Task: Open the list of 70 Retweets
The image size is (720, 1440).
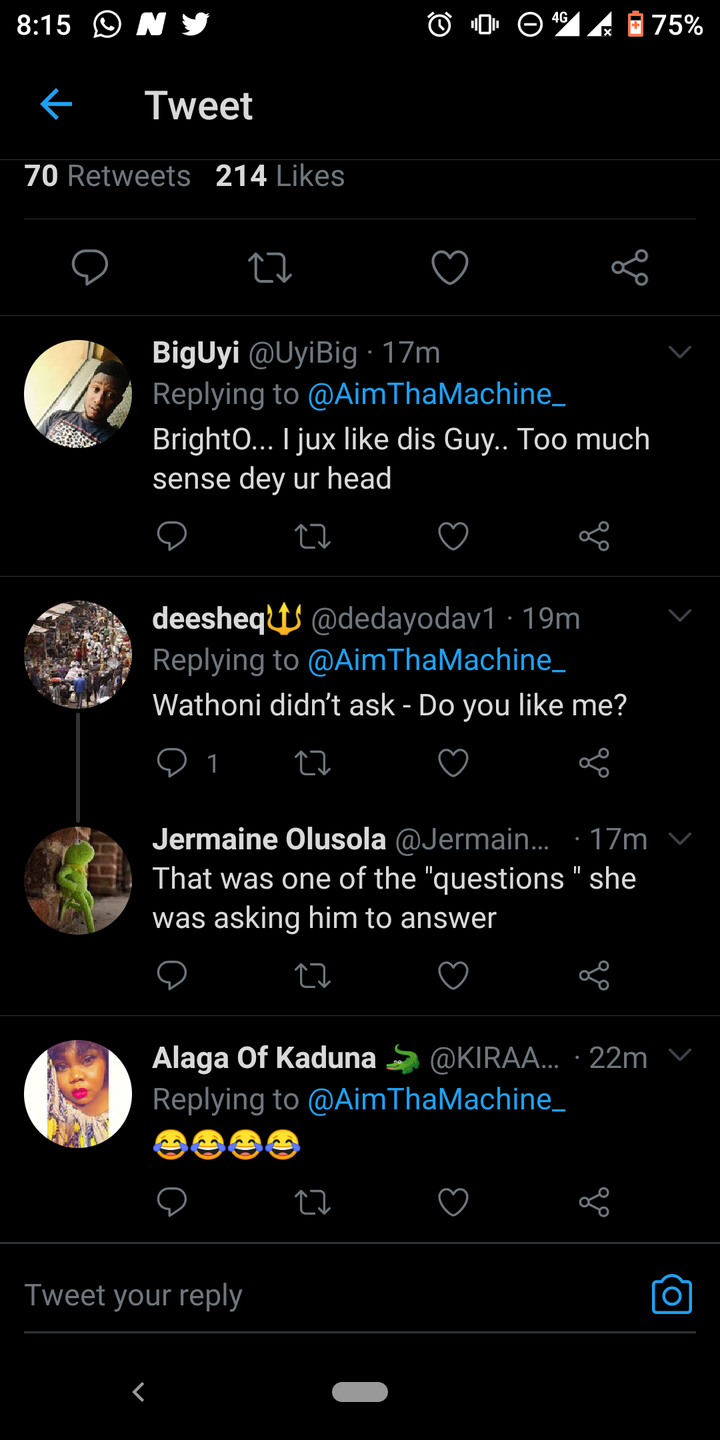Action: point(107,176)
